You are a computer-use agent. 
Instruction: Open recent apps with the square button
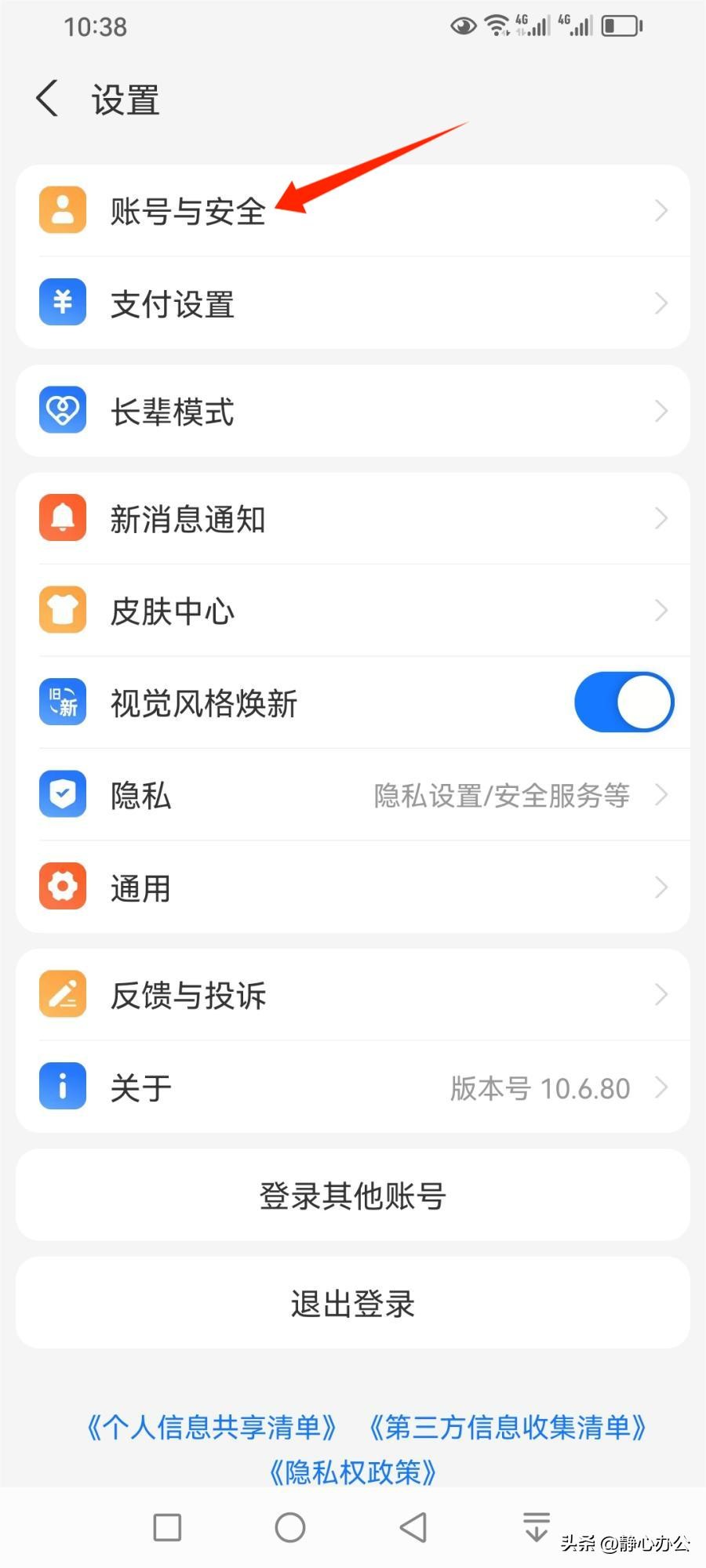click(167, 1527)
